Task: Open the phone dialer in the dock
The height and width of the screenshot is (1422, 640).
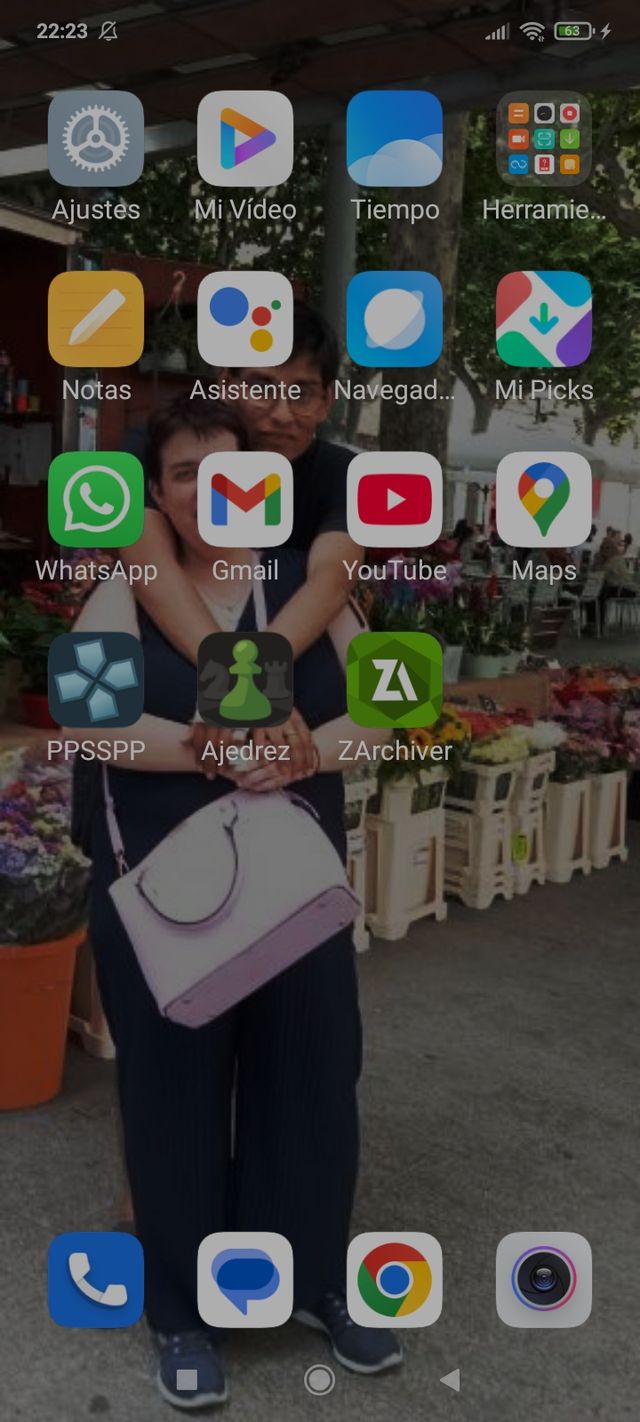Action: pos(96,1279)
